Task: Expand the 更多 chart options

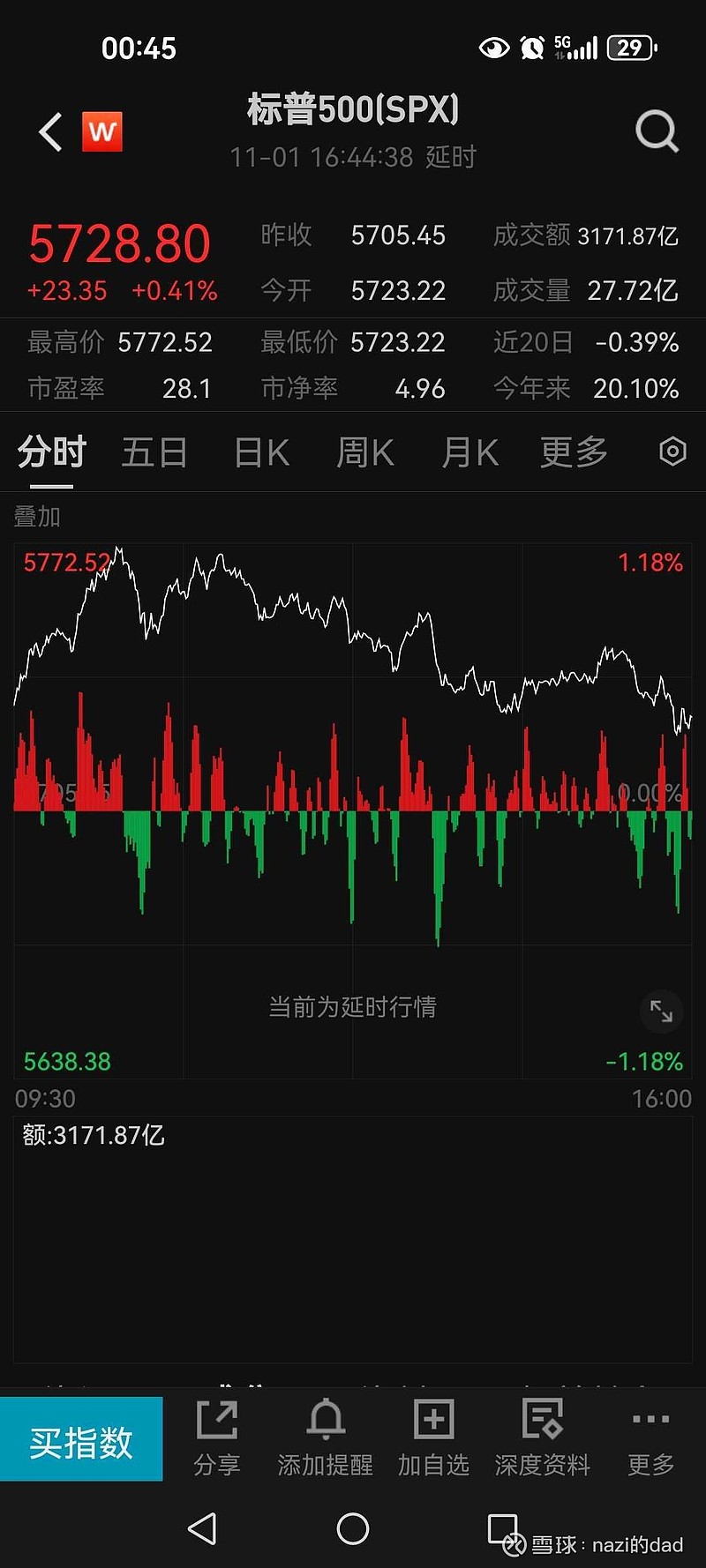Action: point(574,452)
